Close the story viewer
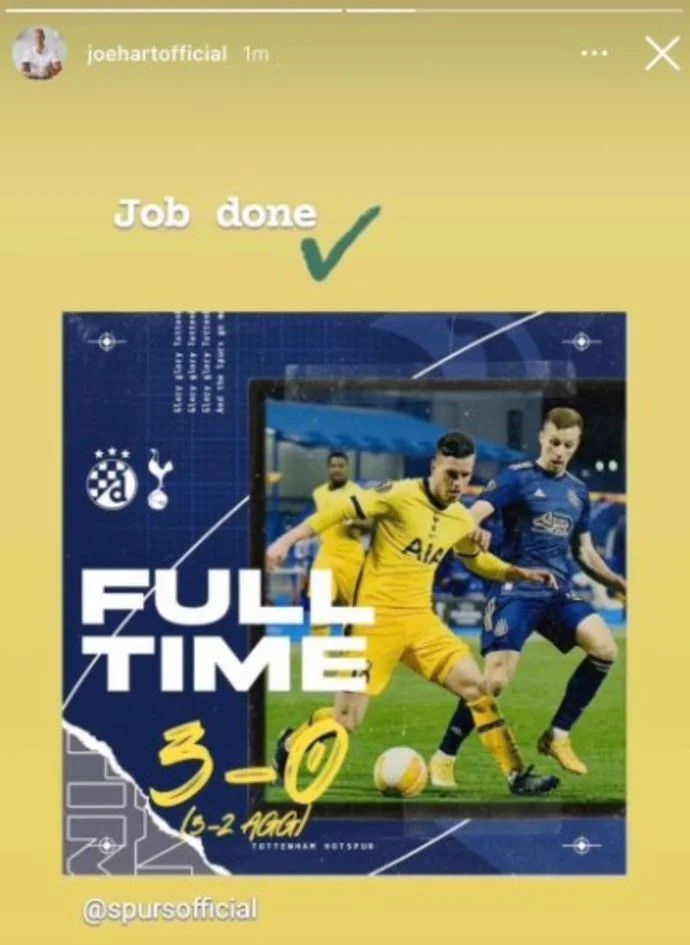 point(661,53)
